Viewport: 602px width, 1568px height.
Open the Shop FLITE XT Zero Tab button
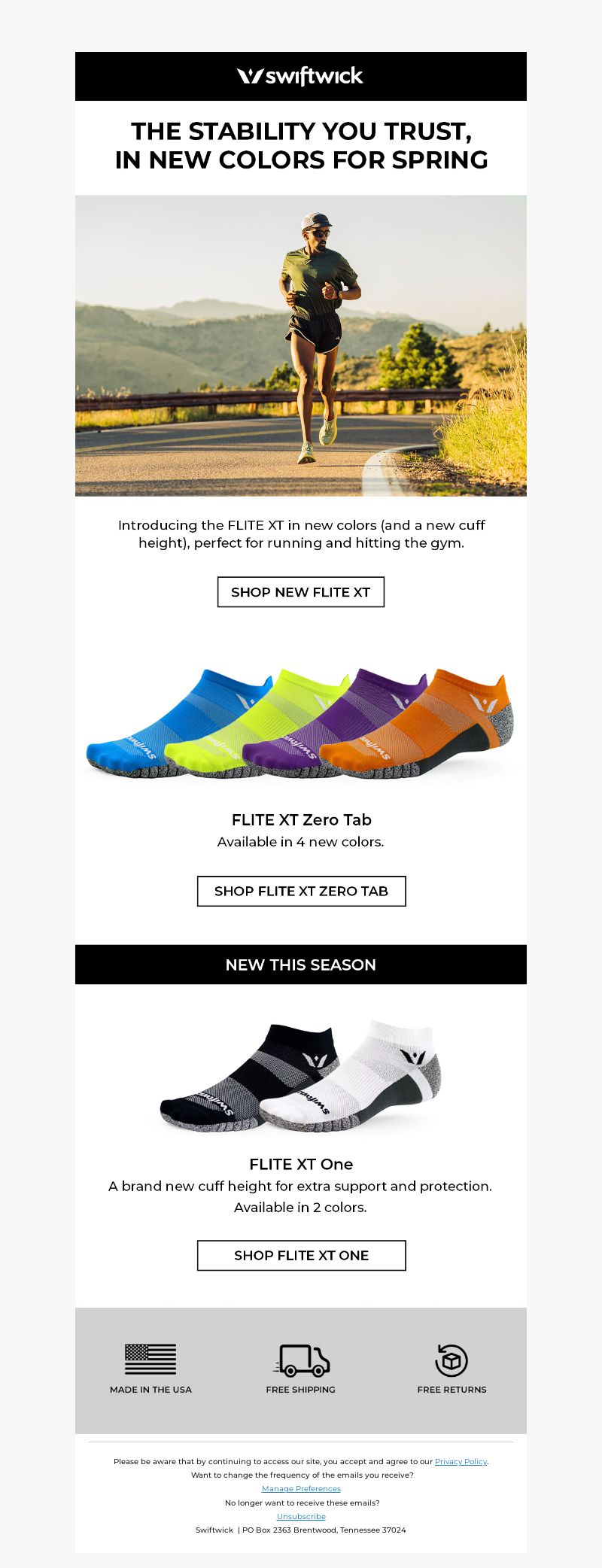coord(301,891)
